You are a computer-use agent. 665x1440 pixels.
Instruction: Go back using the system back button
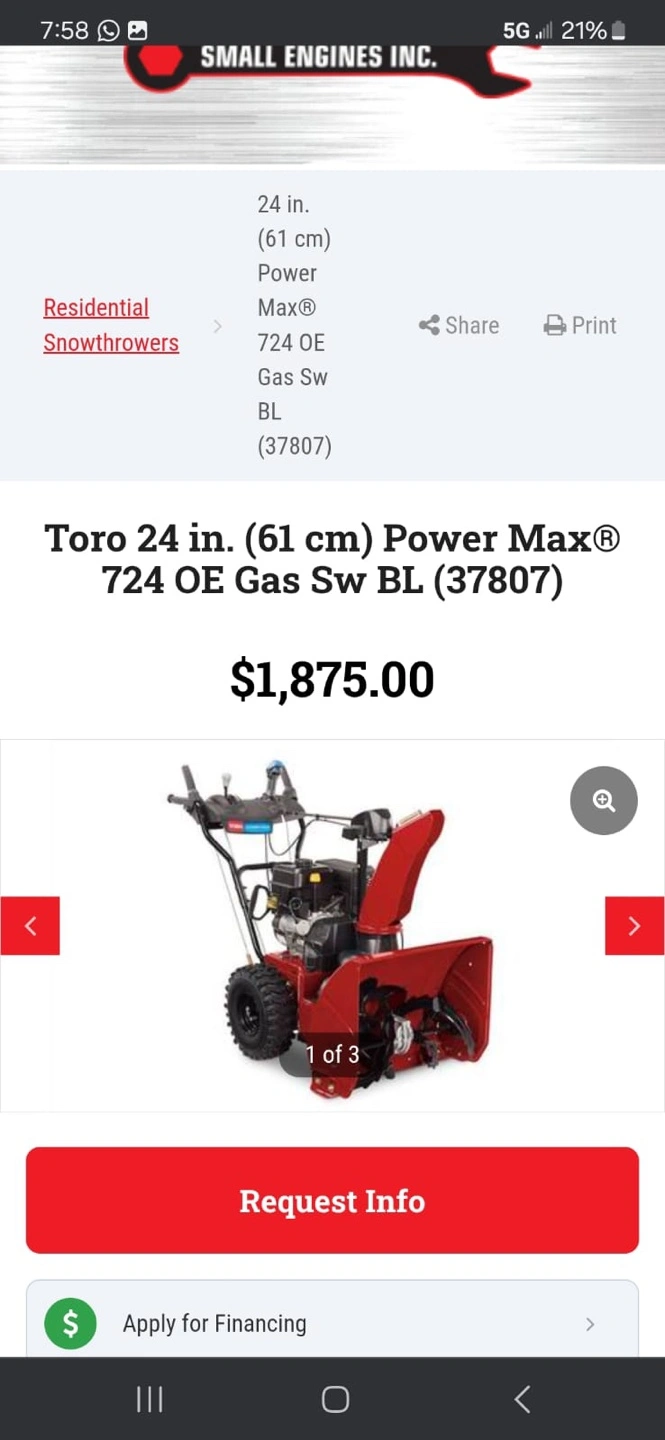[x=521, y=1399]
